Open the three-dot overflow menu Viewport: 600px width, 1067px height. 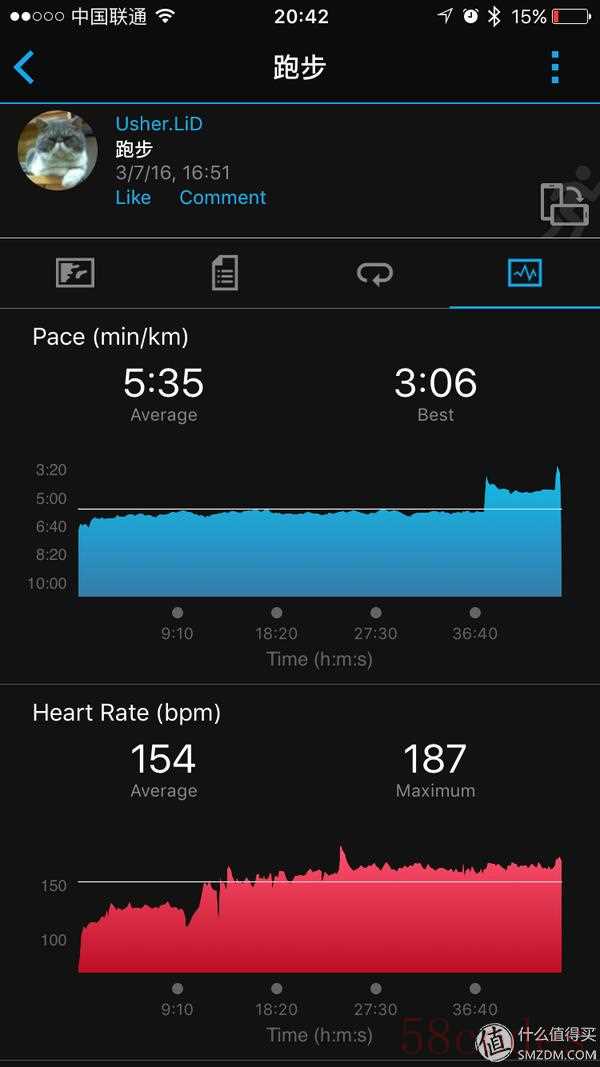[x=555, y=67]
